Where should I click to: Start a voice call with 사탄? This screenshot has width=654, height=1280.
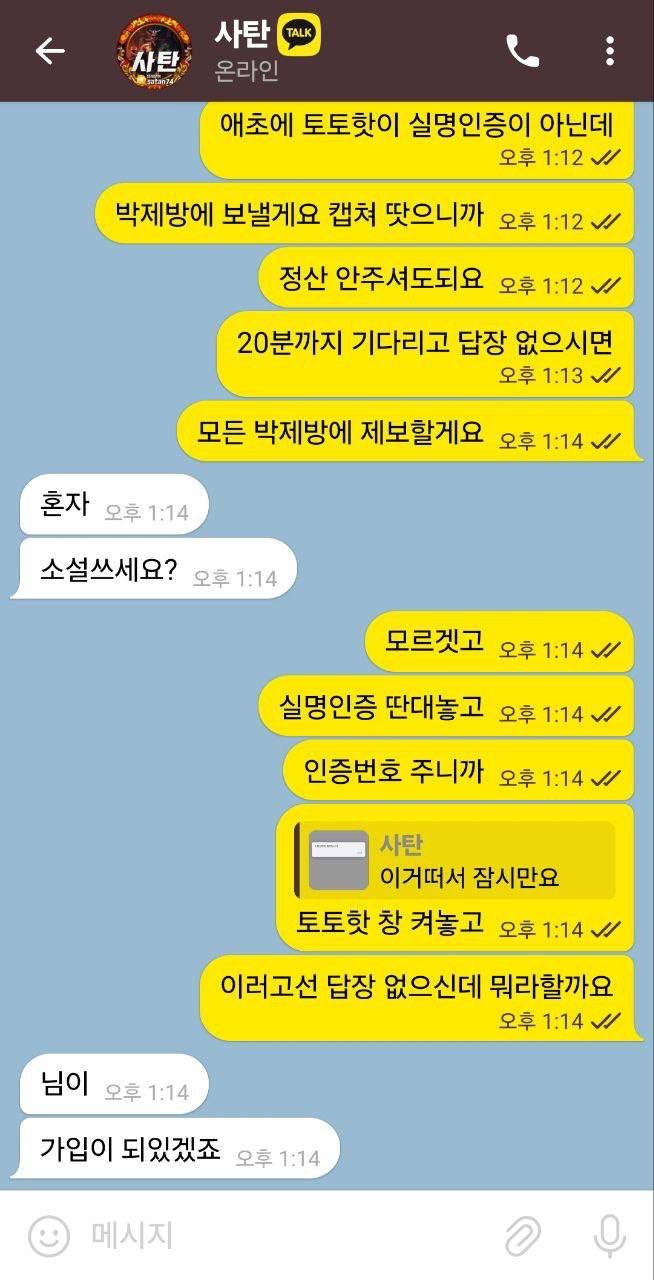[522, 51]
